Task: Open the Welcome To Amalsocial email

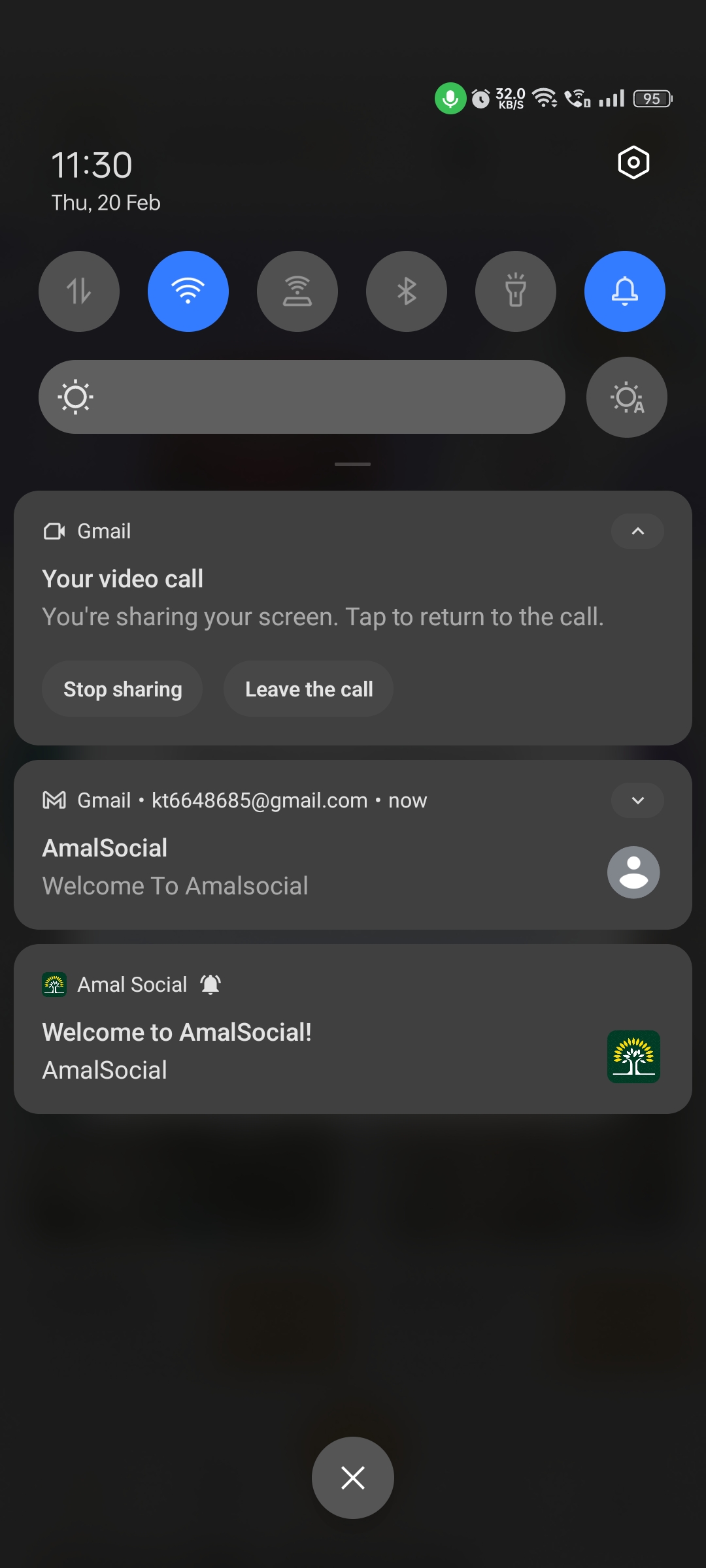Action: (x=353, y=845)
